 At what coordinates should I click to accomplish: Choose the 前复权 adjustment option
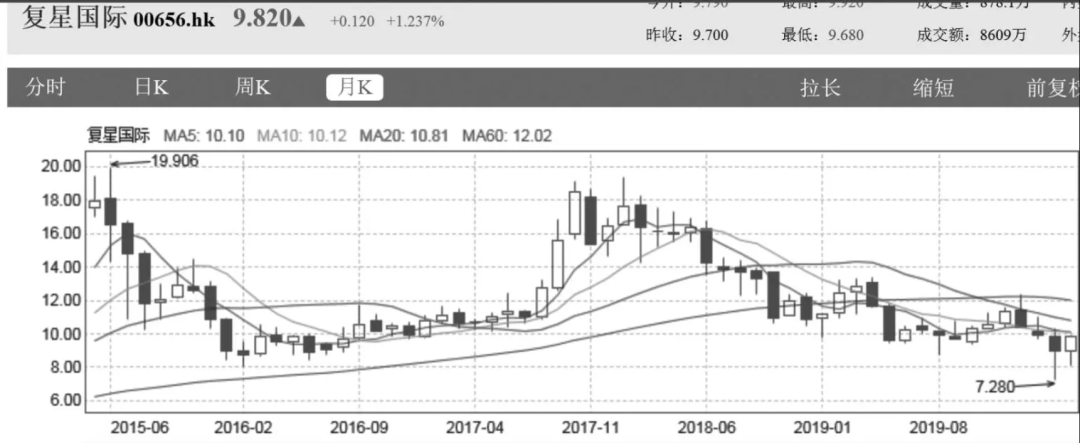pyautogui.click(x=1052, y=87)
